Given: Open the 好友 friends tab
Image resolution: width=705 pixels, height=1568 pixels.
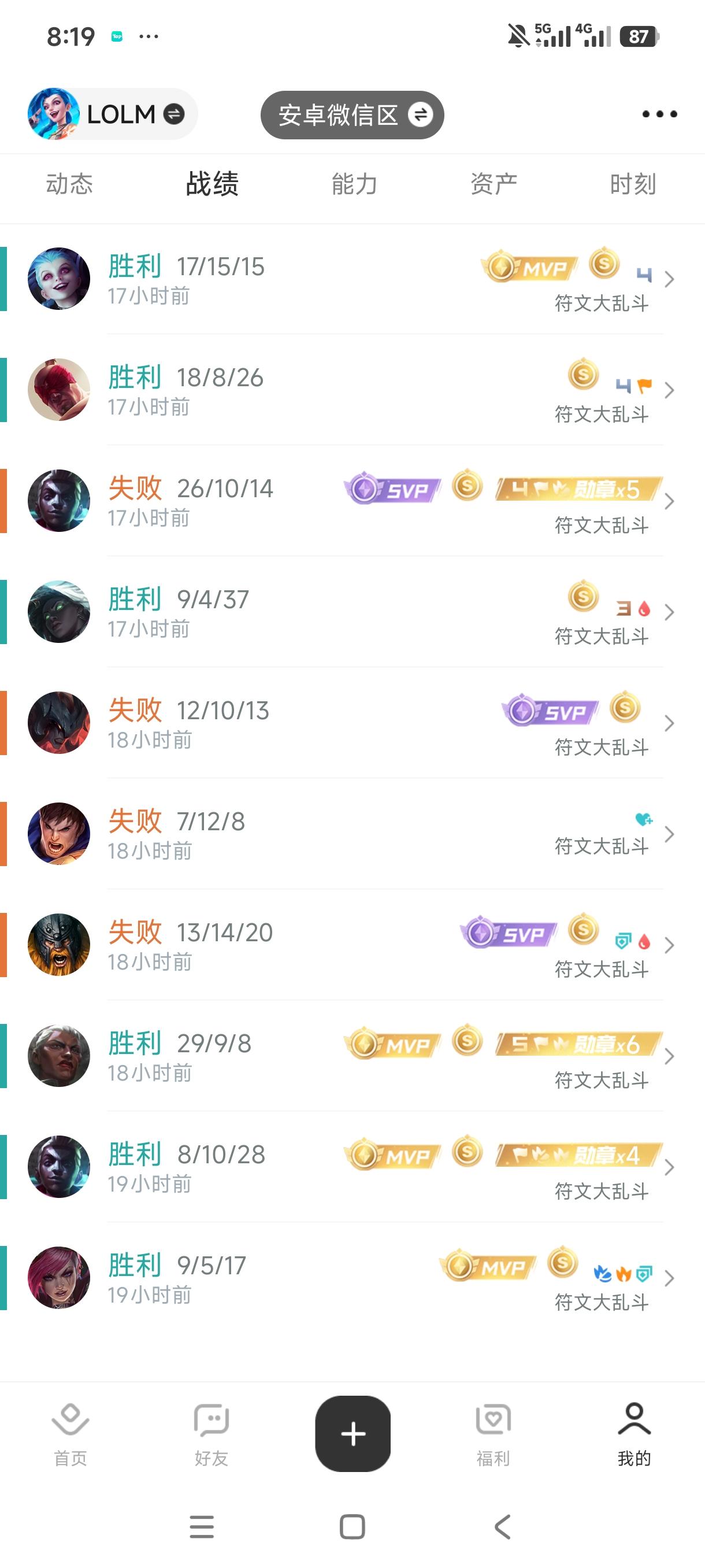Looking at the screenshot, I should [211, 1434].
